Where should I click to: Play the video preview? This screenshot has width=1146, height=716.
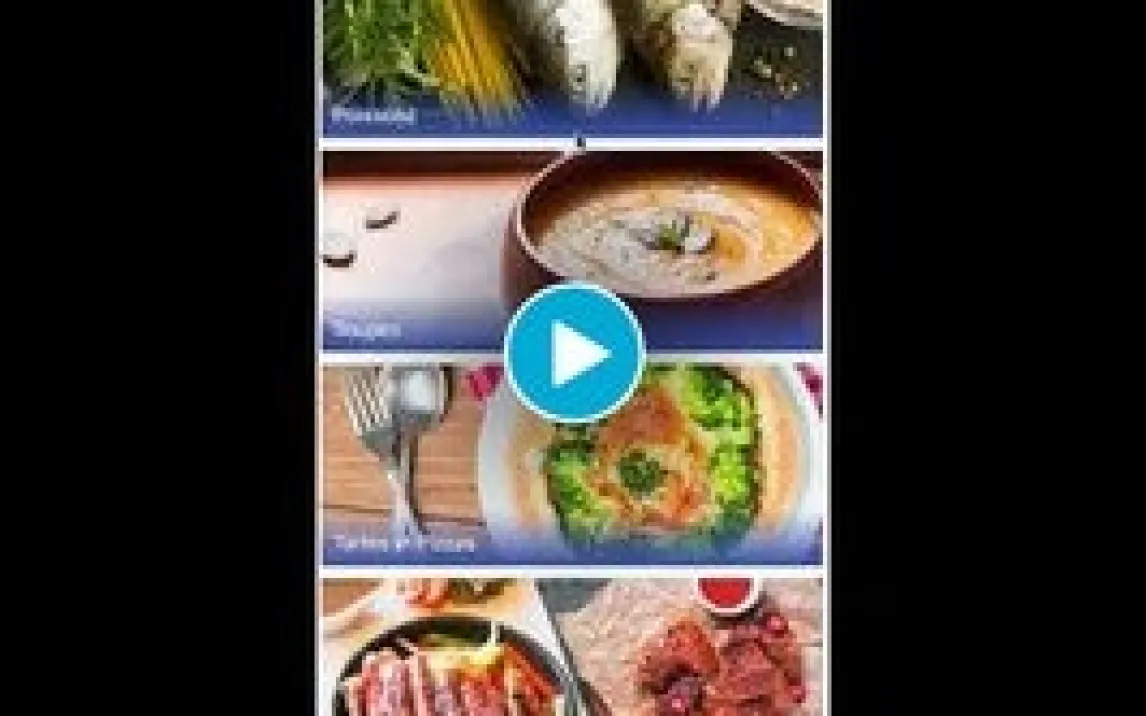[x=574, y=354]
